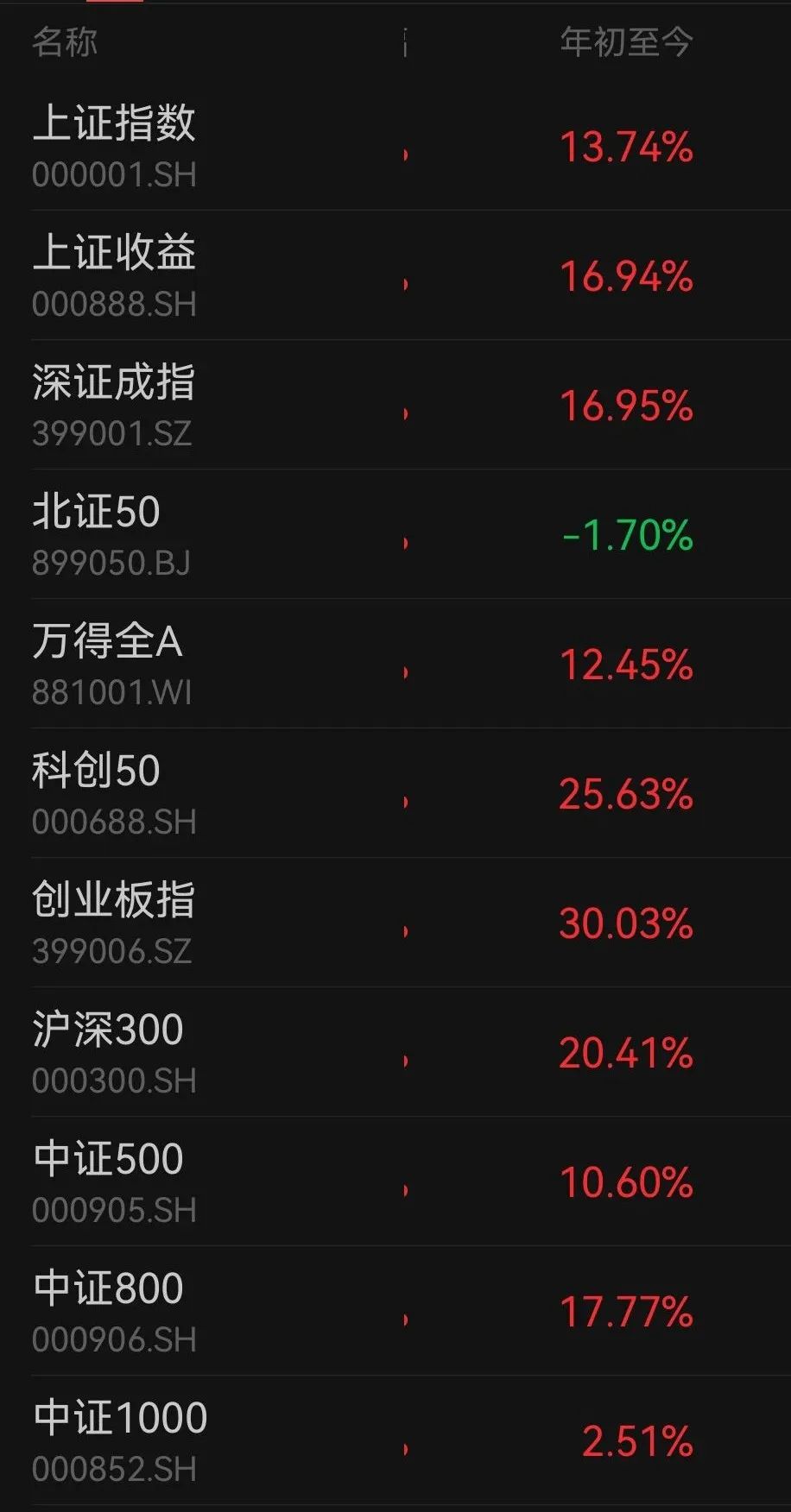Image resolution: width=791 pixels, height=1512 pixels.
Task: View details for 深证成指
Action: tap(395, 405)
